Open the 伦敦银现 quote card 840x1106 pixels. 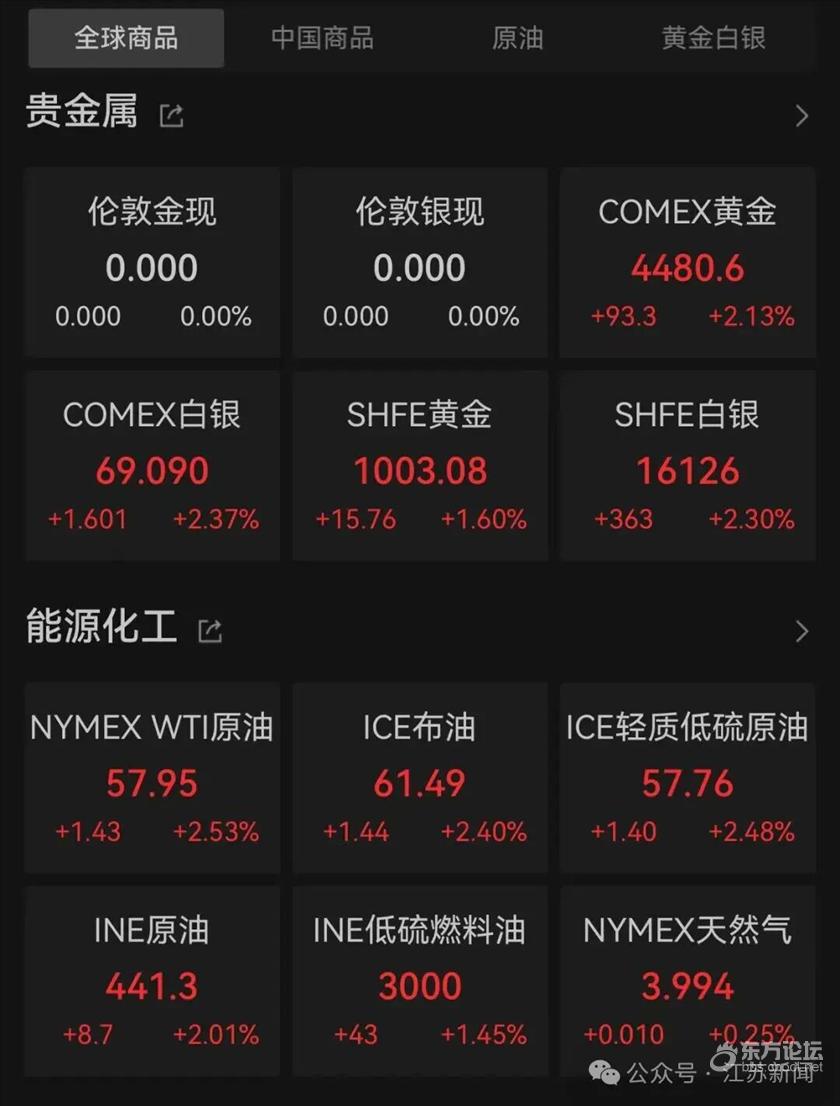420,262
